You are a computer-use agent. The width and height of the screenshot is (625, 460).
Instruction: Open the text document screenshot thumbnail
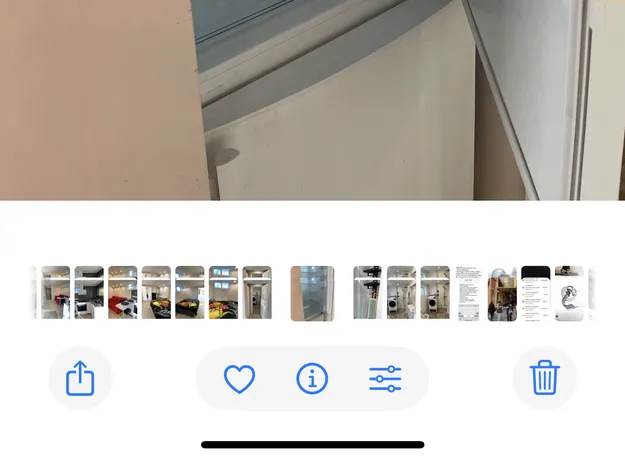[468, 293]
